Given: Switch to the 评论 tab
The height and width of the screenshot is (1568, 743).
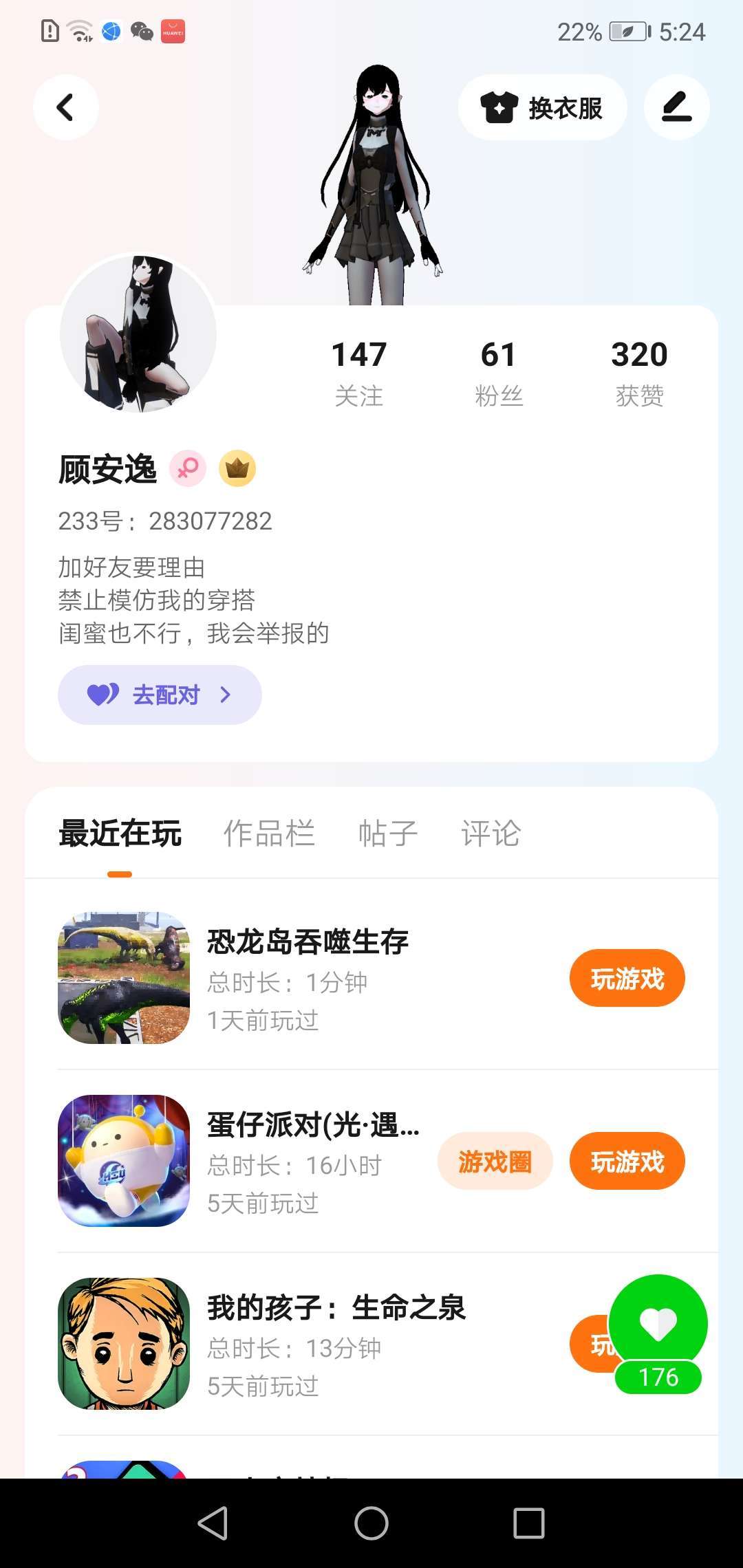Looking at the screenshot, I should point(491,834).
